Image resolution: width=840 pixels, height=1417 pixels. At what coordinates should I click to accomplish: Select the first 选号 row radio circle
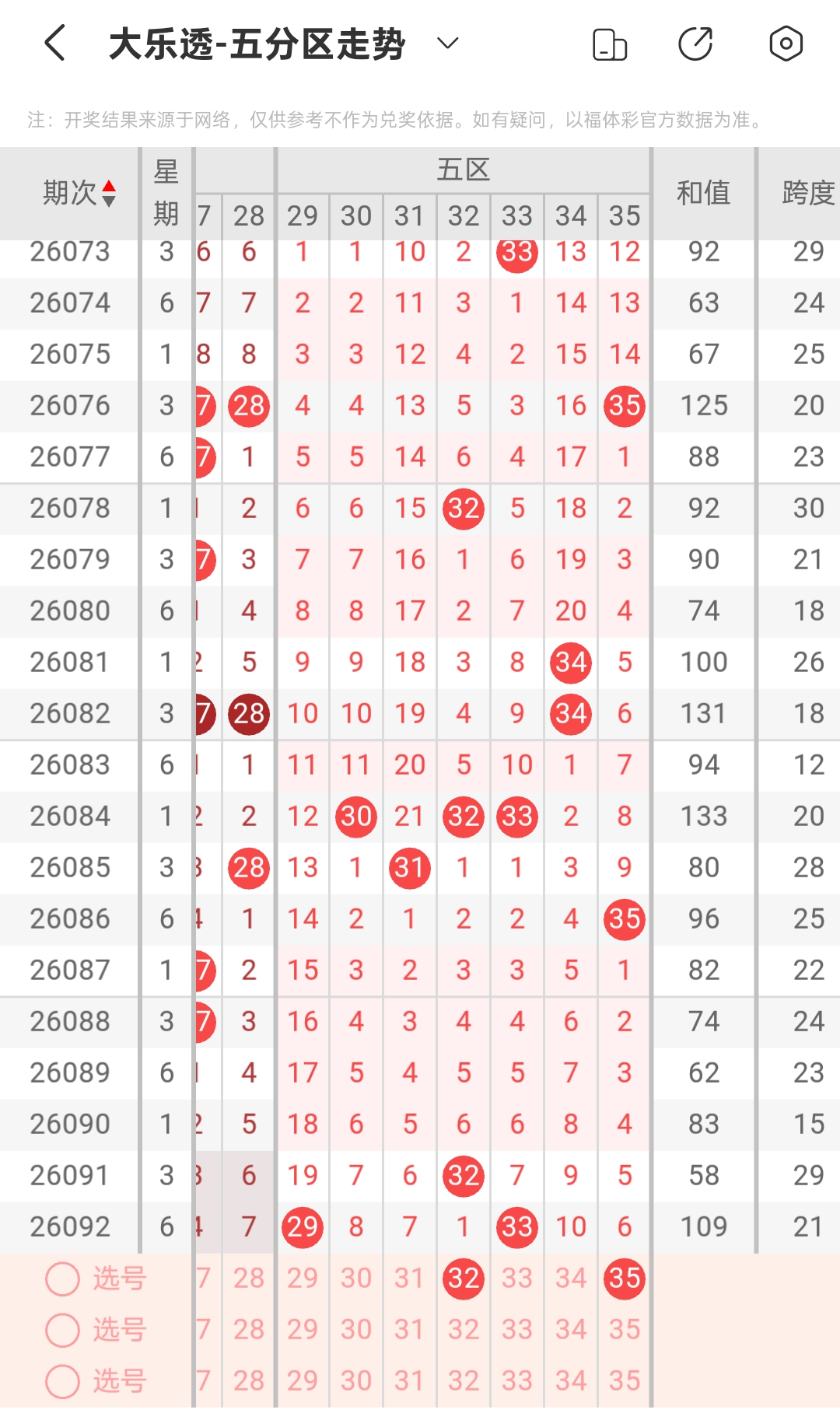[x=63, y=1279]
